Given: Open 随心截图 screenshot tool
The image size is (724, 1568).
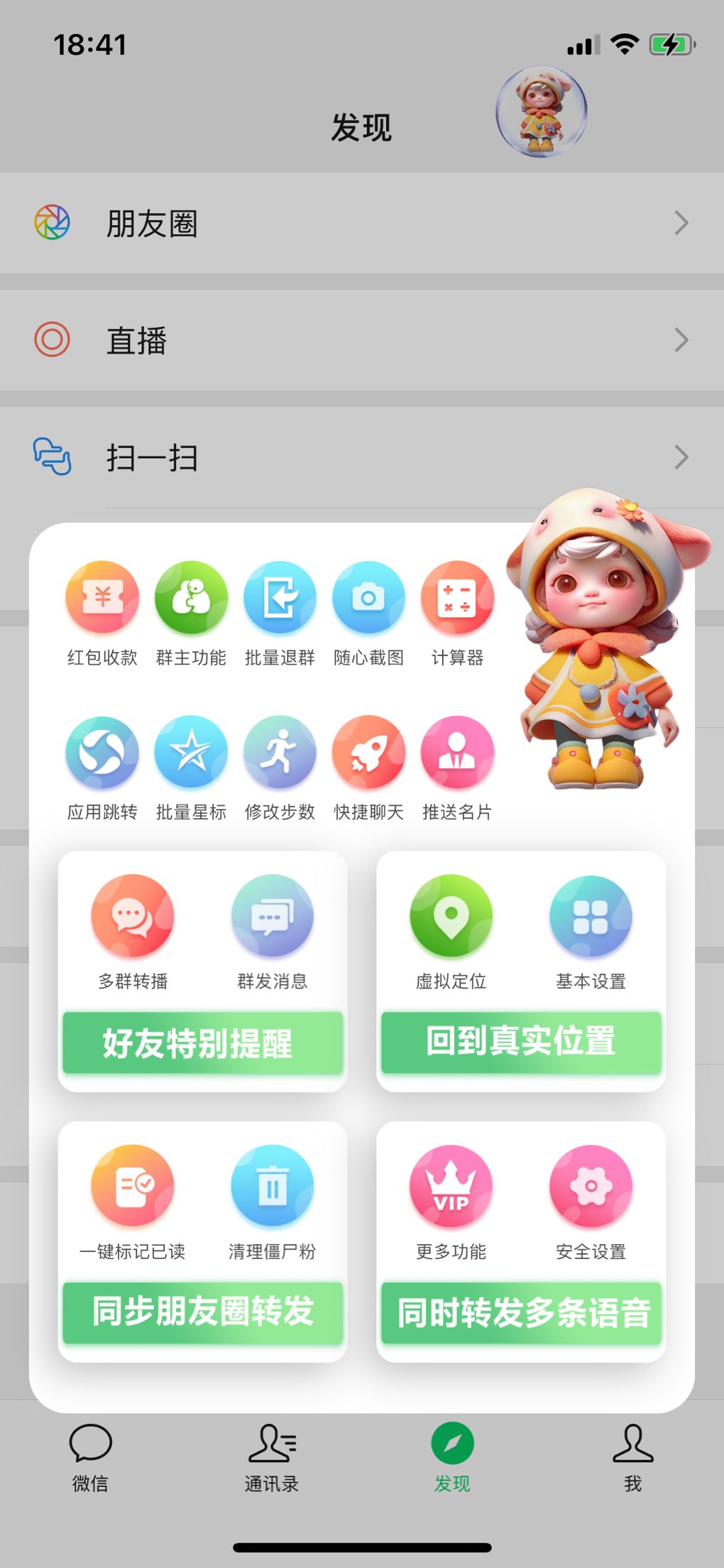Looking at the screenshot, I should (x=368, y=598).
